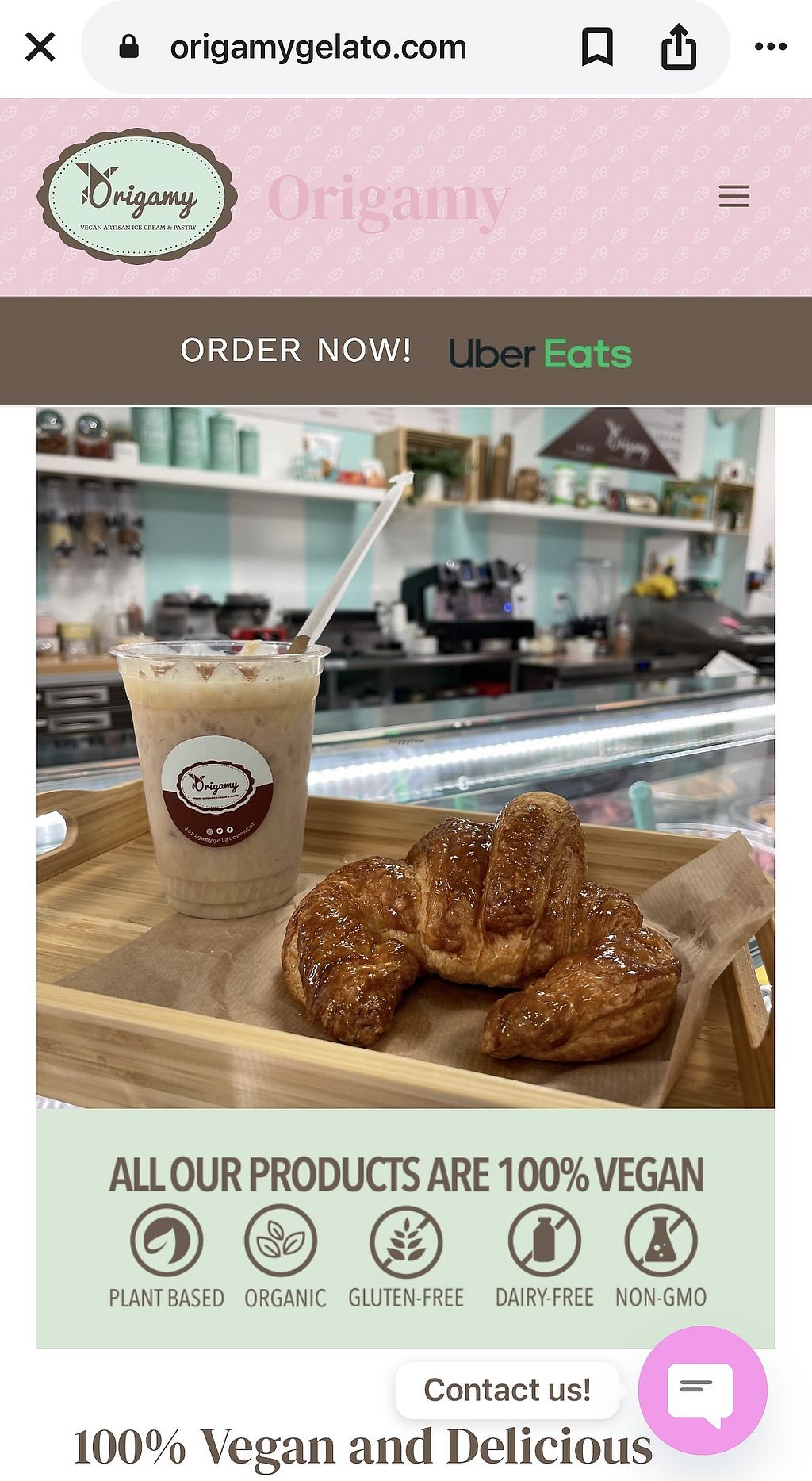812x1481 pixels.
Task: Tap the Origamy logo in the header
Action: (x=137, y=196)
